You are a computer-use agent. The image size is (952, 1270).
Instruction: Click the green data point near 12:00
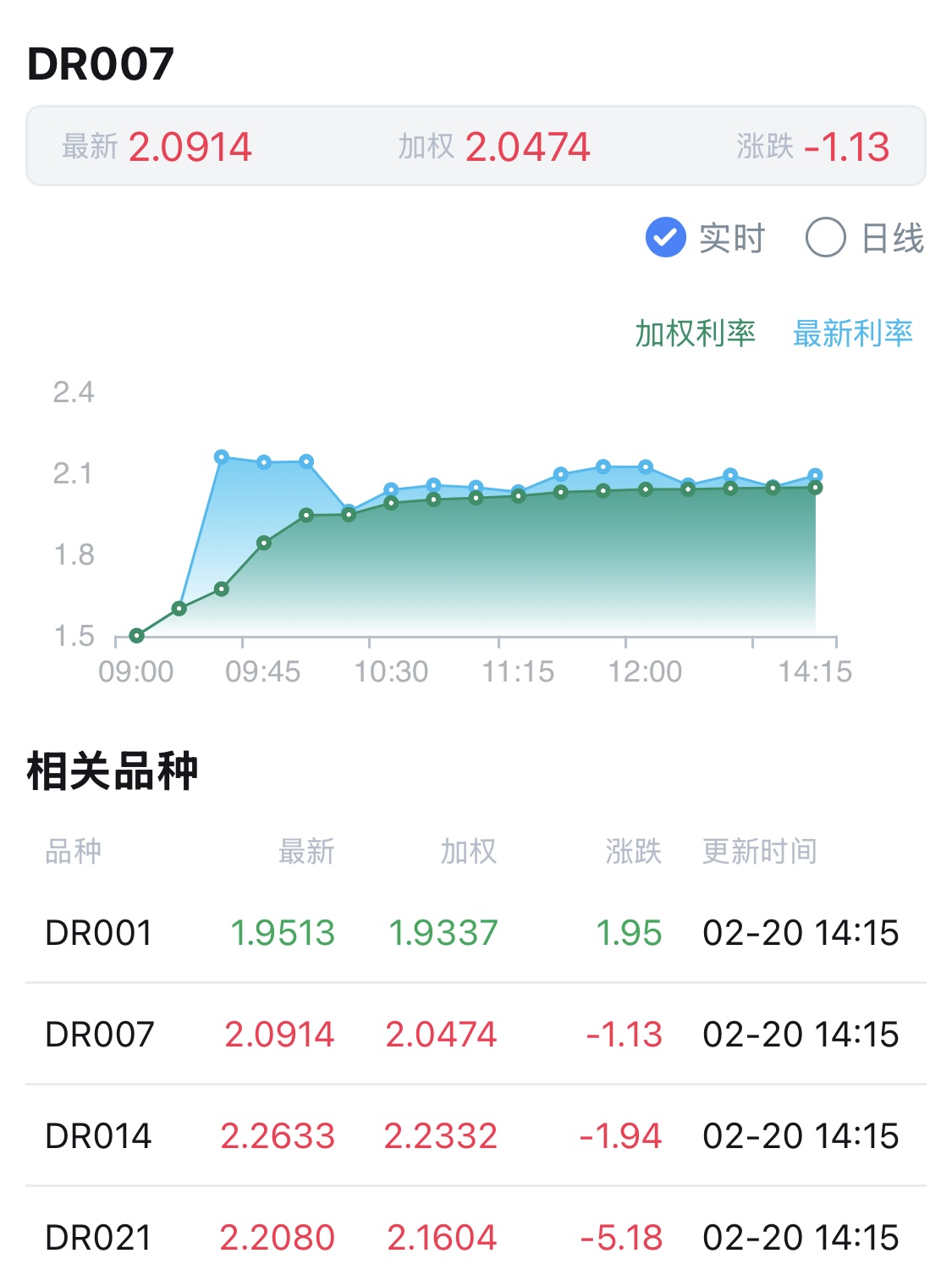point(644,490)
